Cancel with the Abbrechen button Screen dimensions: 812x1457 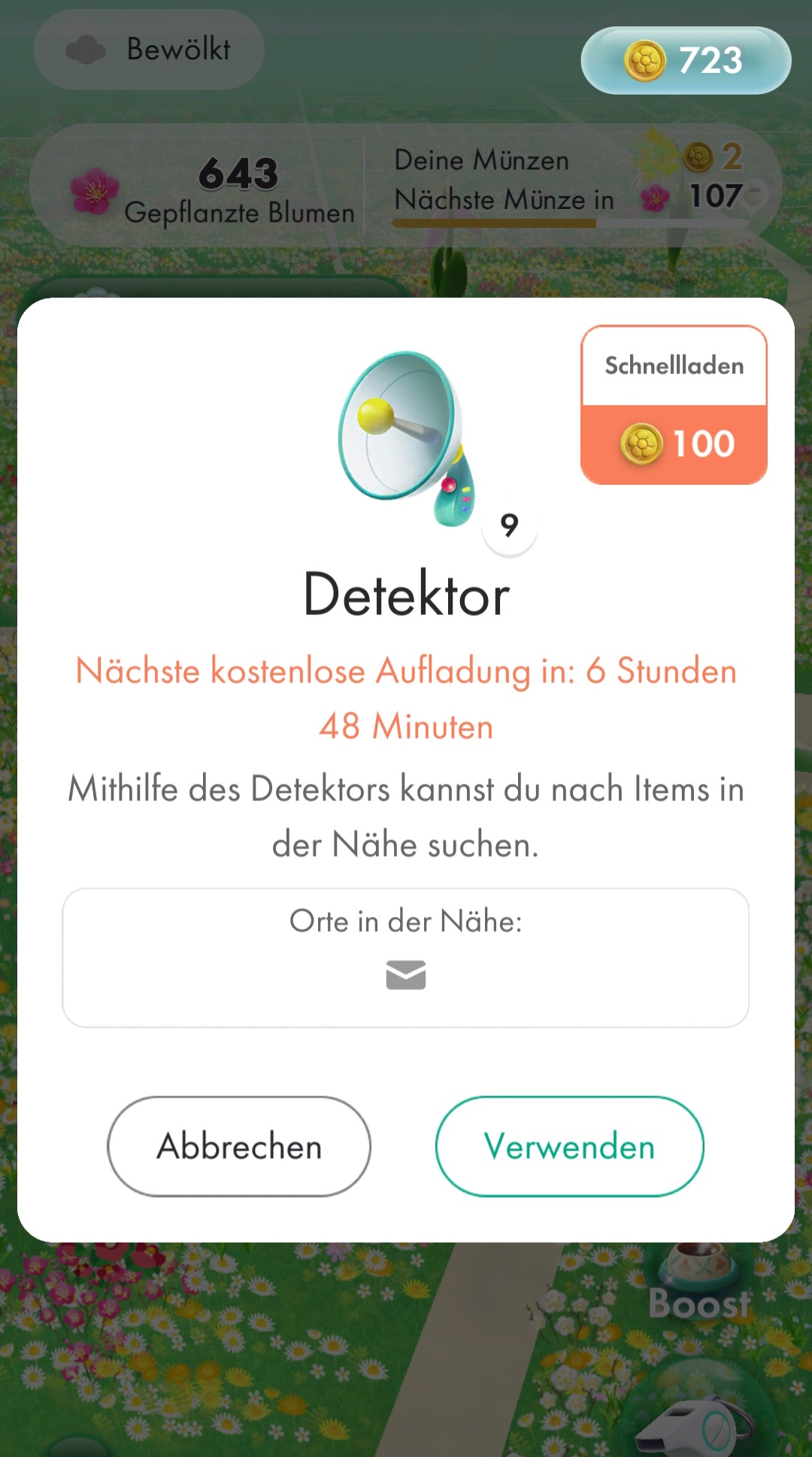coord(239,1146)
